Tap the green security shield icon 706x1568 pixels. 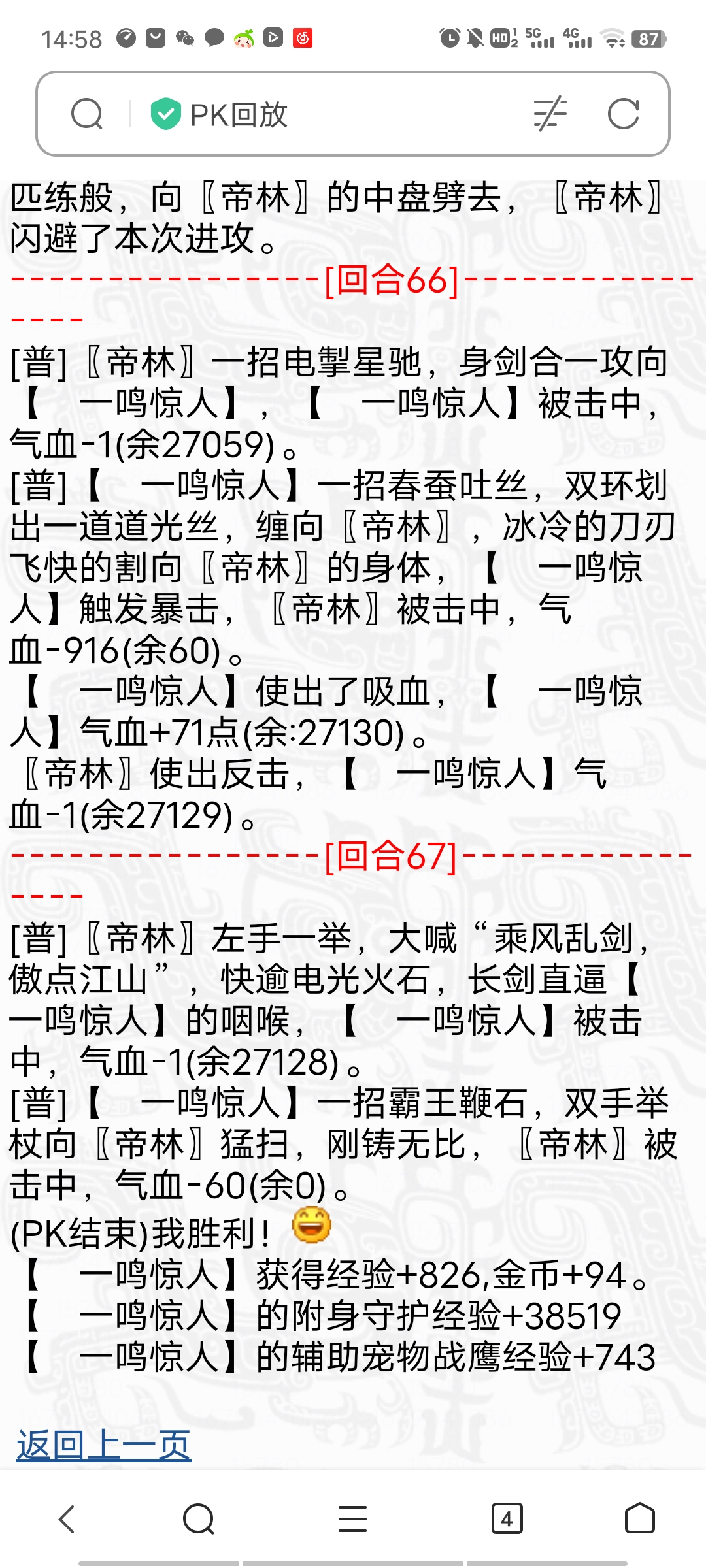165,114
